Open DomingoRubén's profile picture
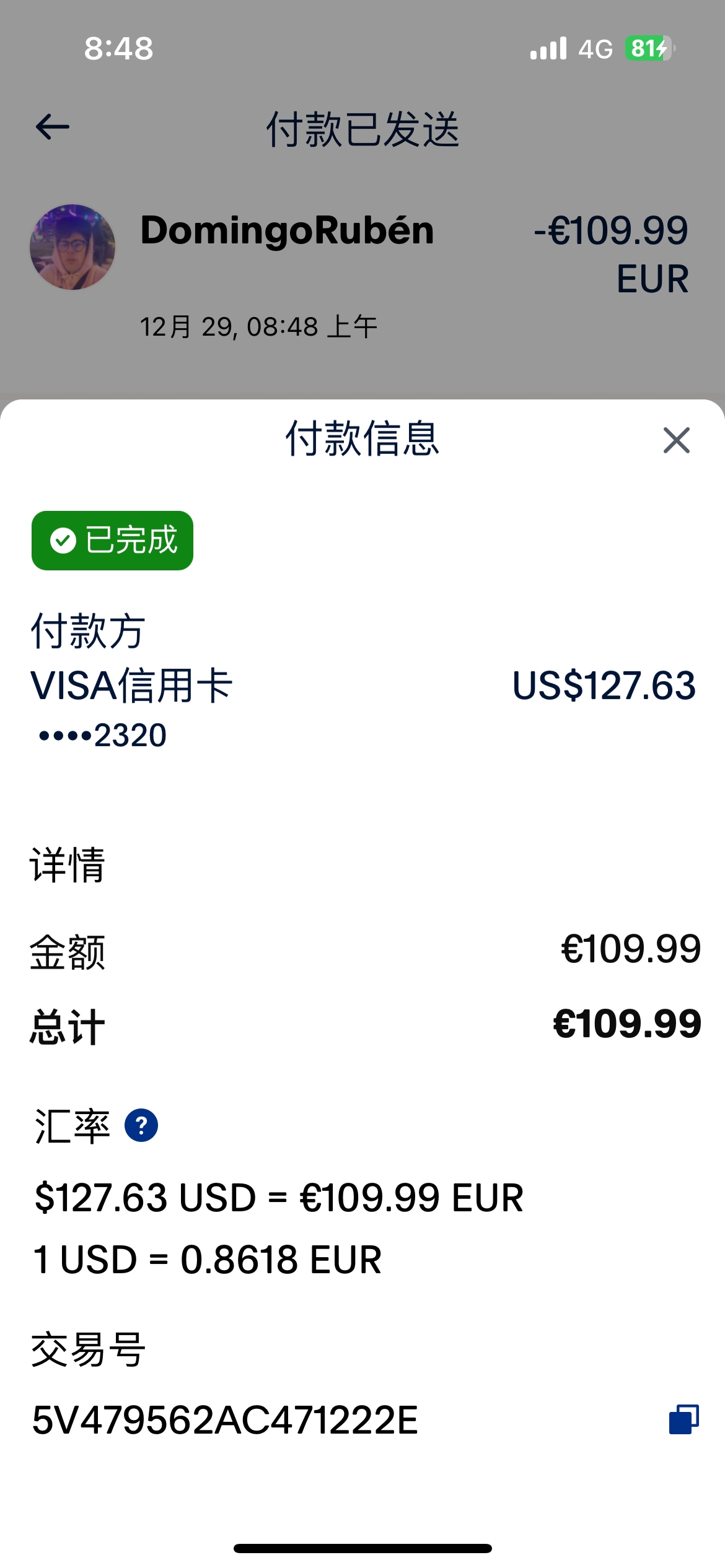 tap(72, 247)
